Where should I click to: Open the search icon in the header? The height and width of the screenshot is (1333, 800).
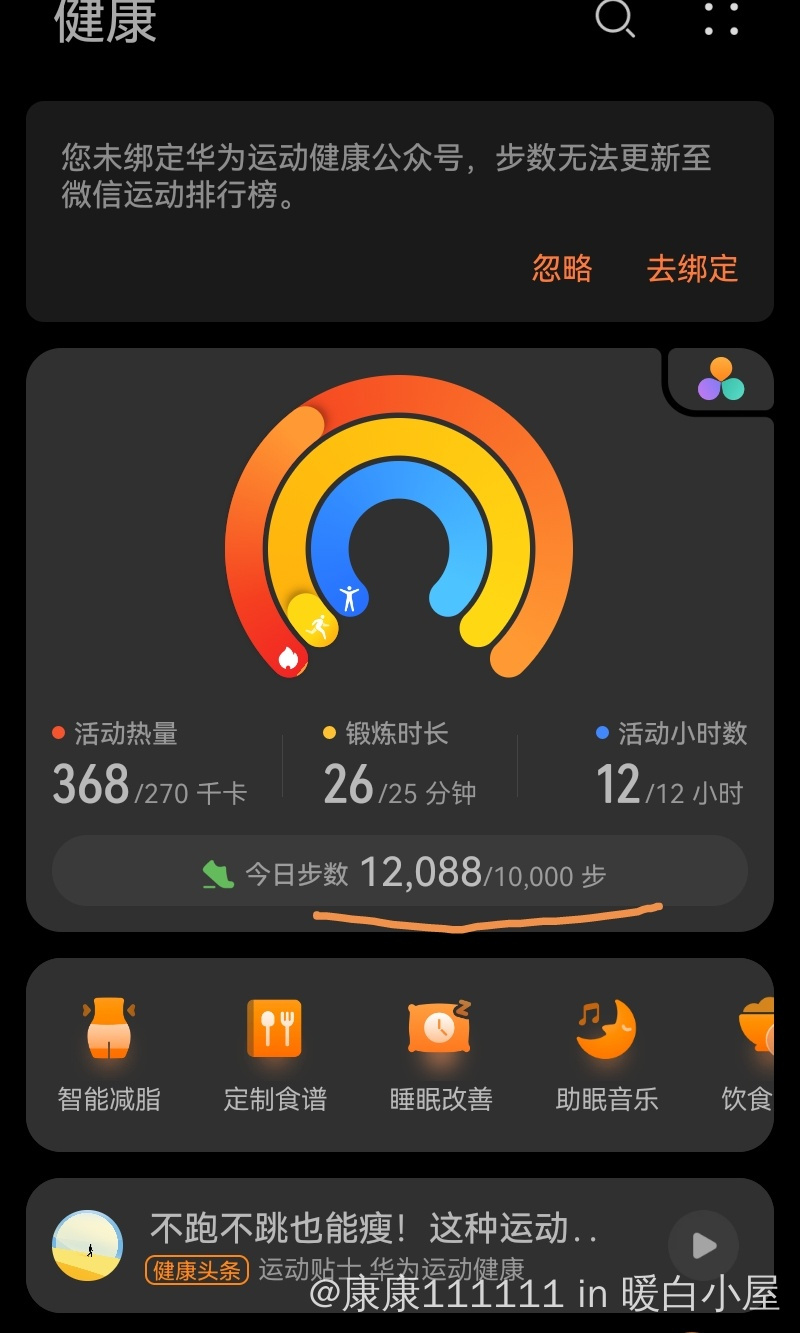[x=614, y=18]
